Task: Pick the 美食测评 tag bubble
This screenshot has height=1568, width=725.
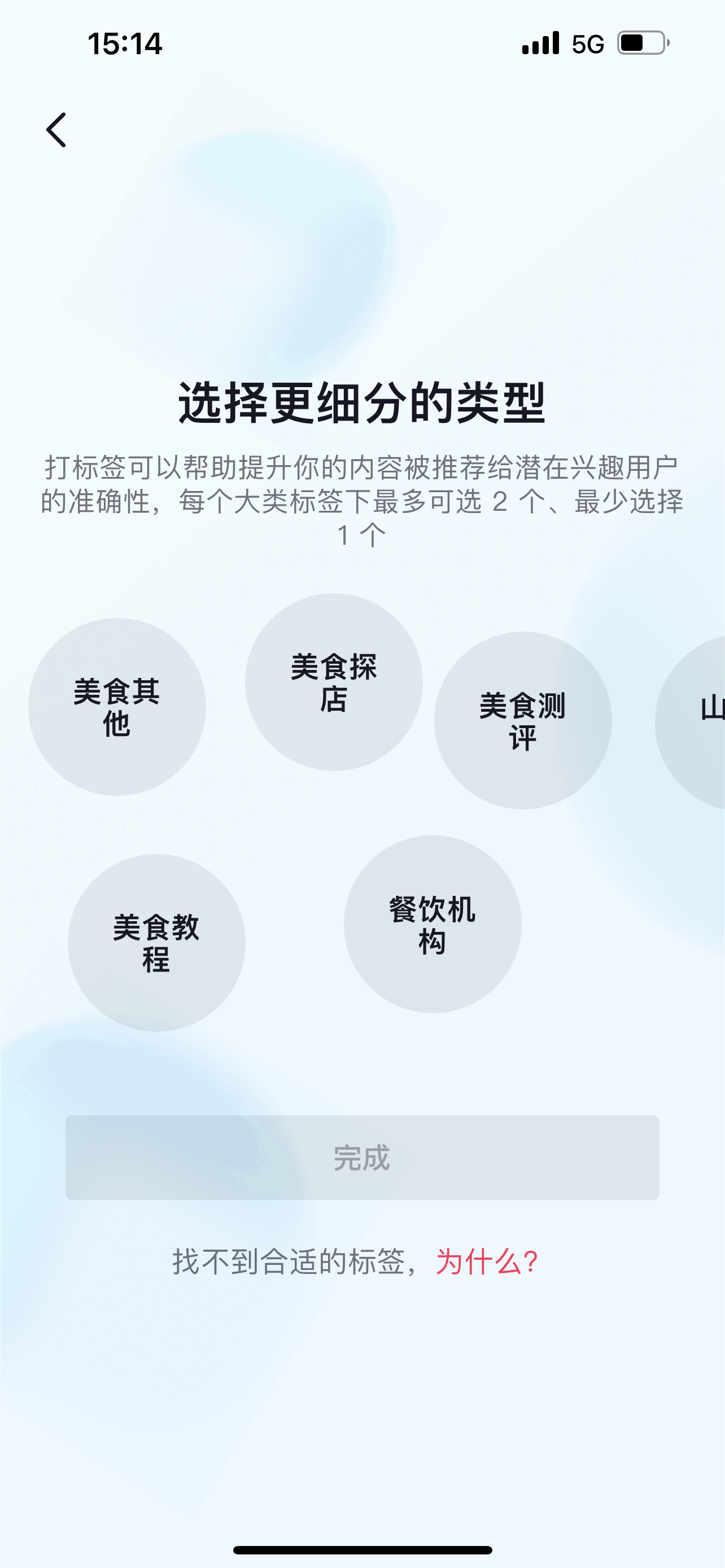Action: [x=522, y=720]
